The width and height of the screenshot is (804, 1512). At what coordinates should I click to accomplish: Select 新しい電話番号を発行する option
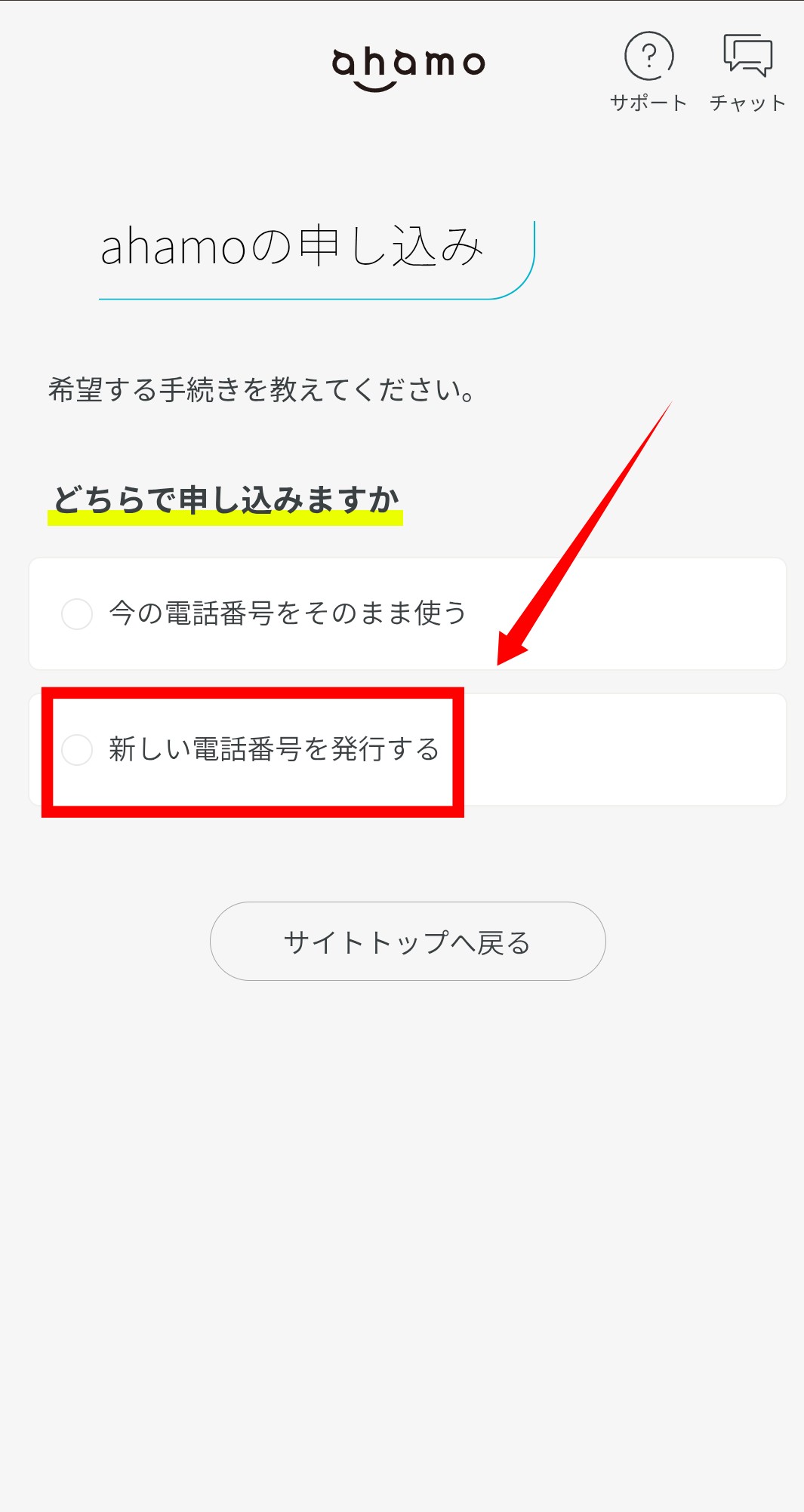click(77, 750)
